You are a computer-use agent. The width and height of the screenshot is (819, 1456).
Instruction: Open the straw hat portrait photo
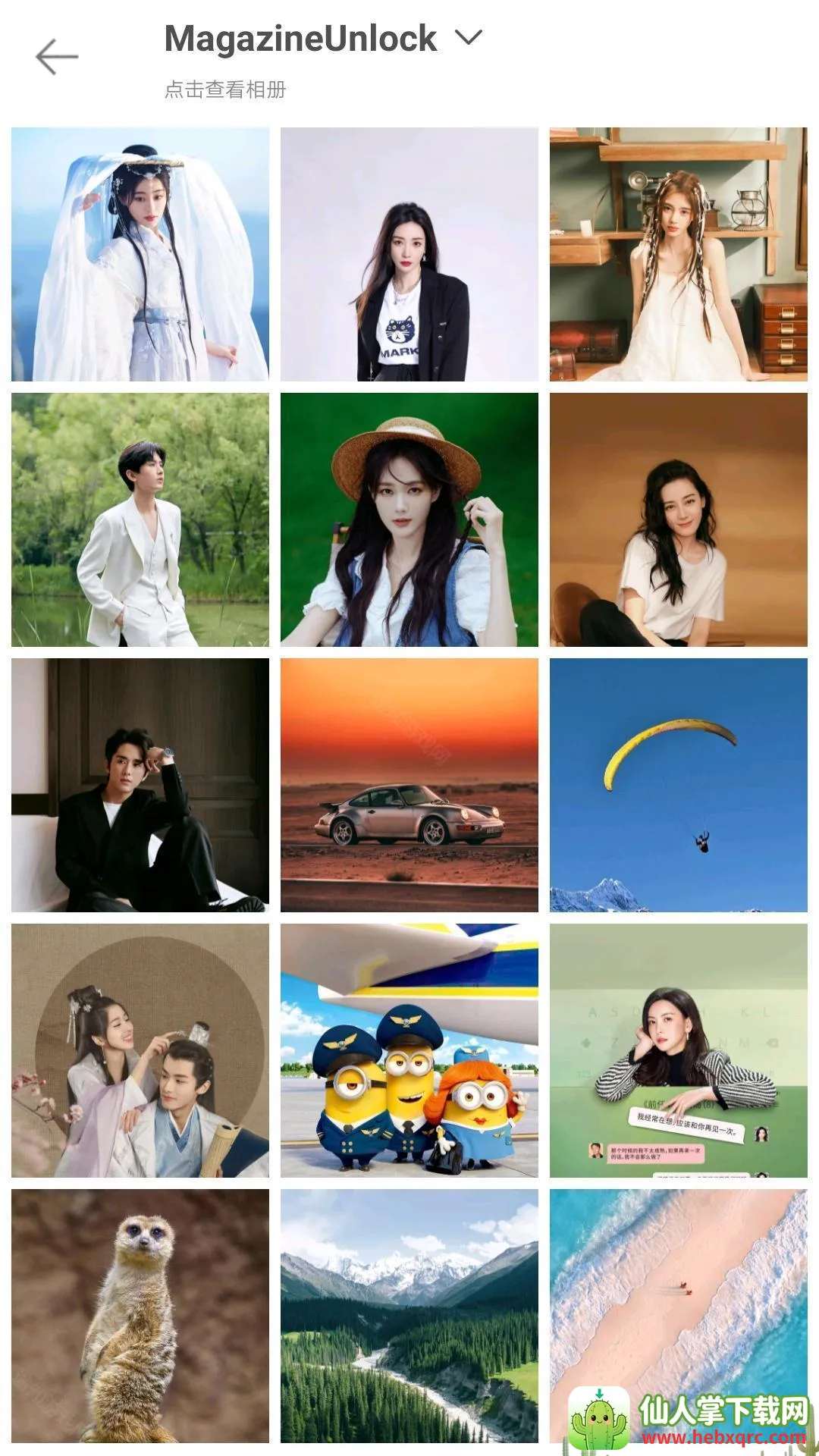[409, 519]
